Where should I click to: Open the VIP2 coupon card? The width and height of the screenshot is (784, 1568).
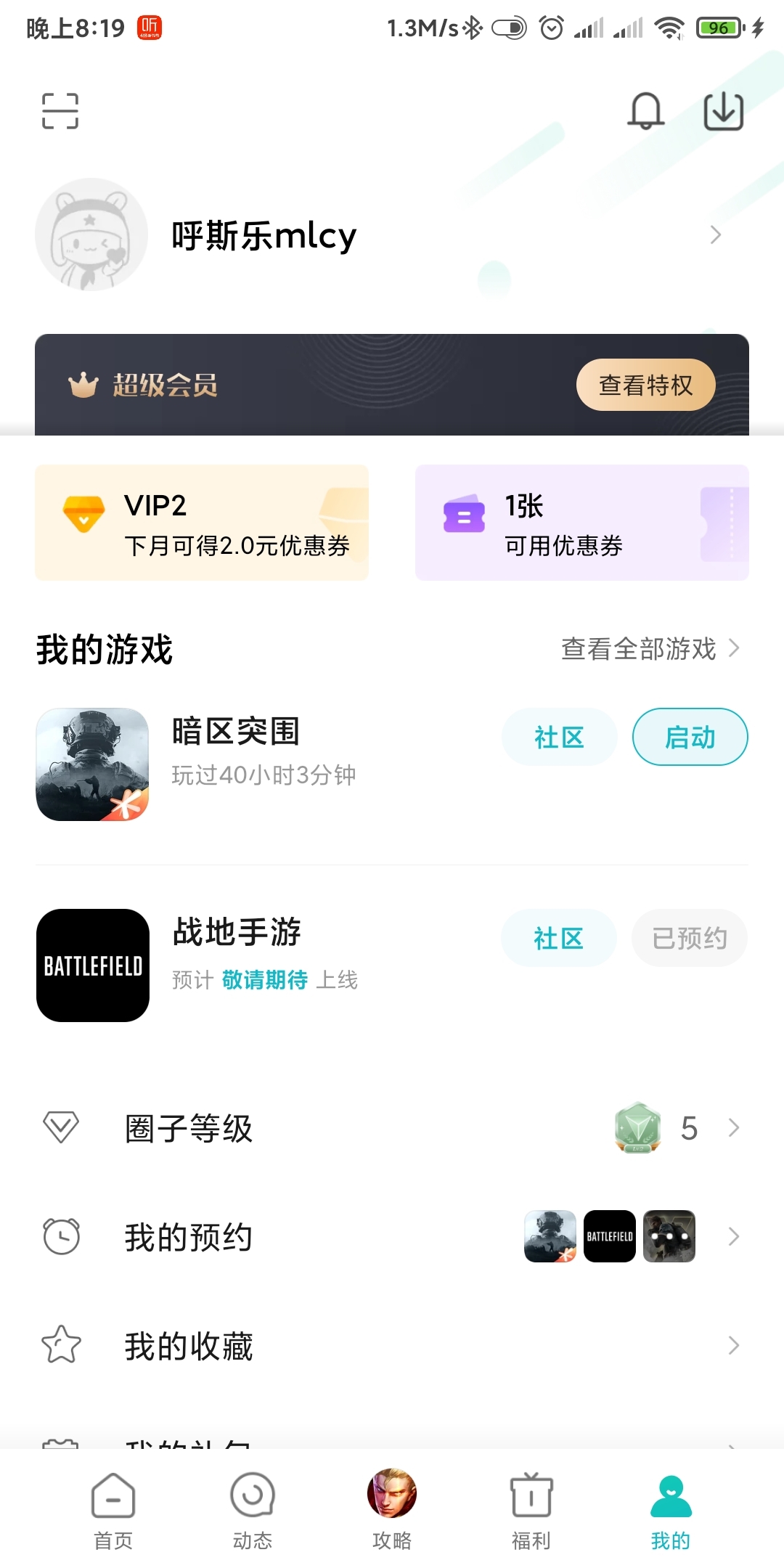[x=202, y=523]
